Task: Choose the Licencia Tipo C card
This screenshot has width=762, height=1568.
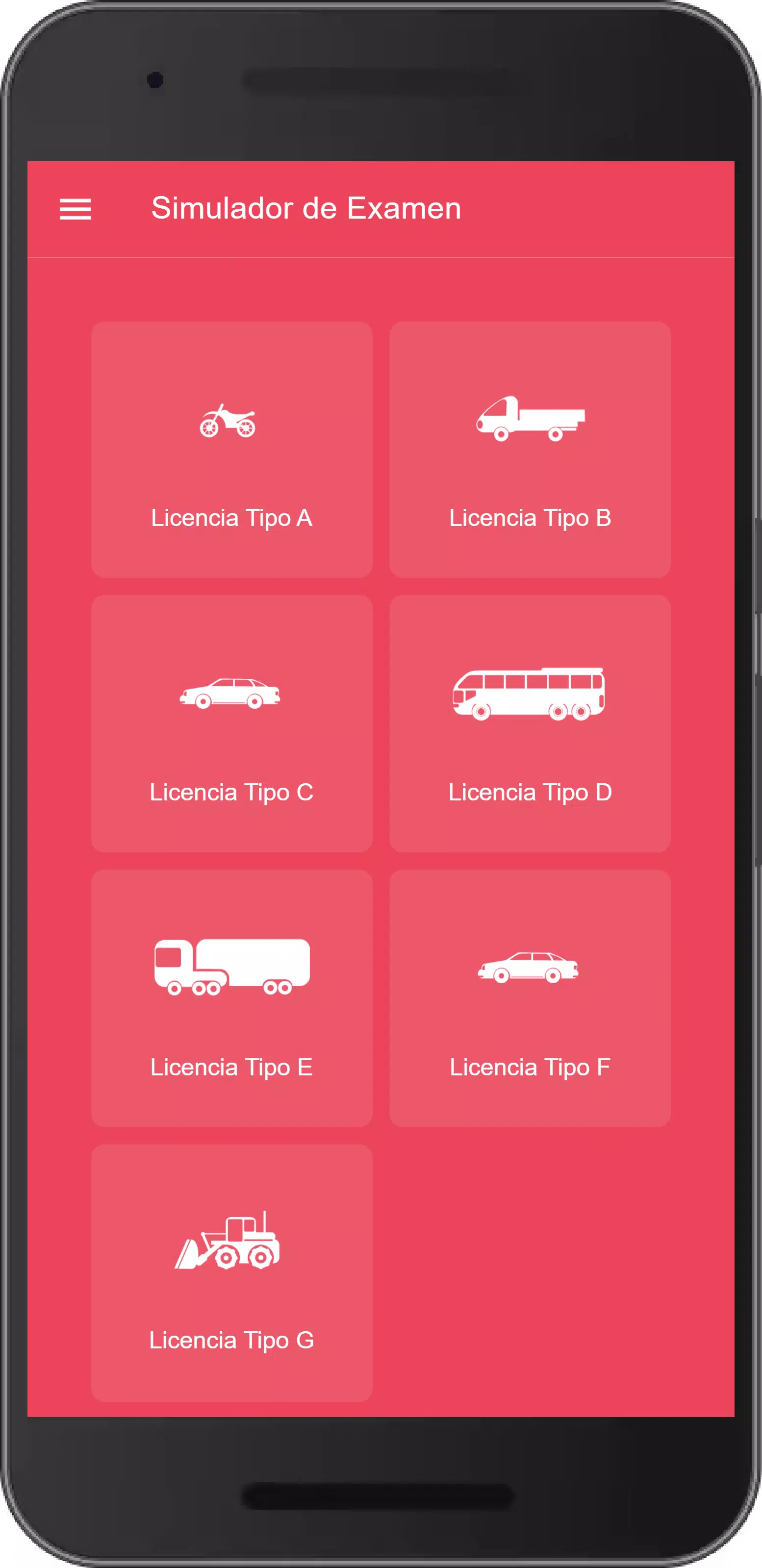Action: (x=231, y=723)
